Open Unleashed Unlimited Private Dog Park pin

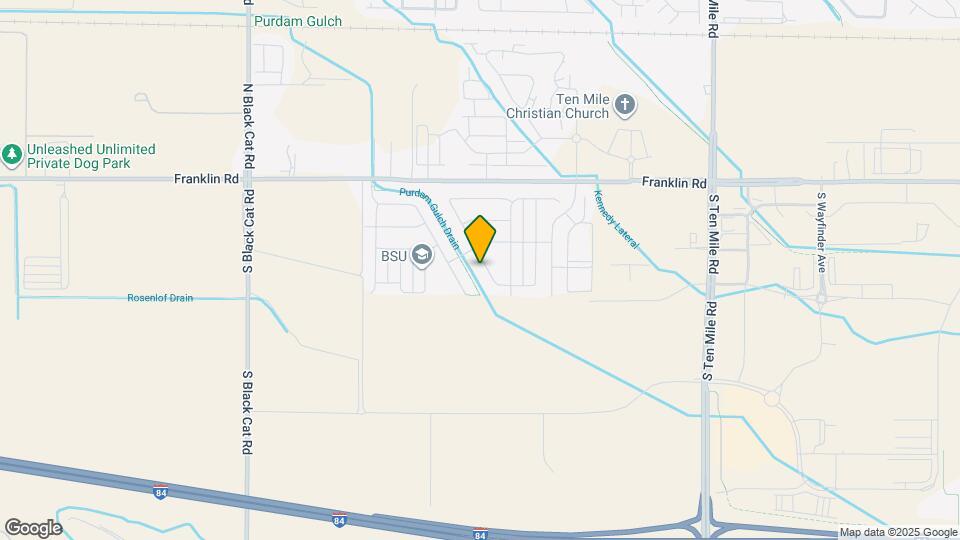coord(12,156)
